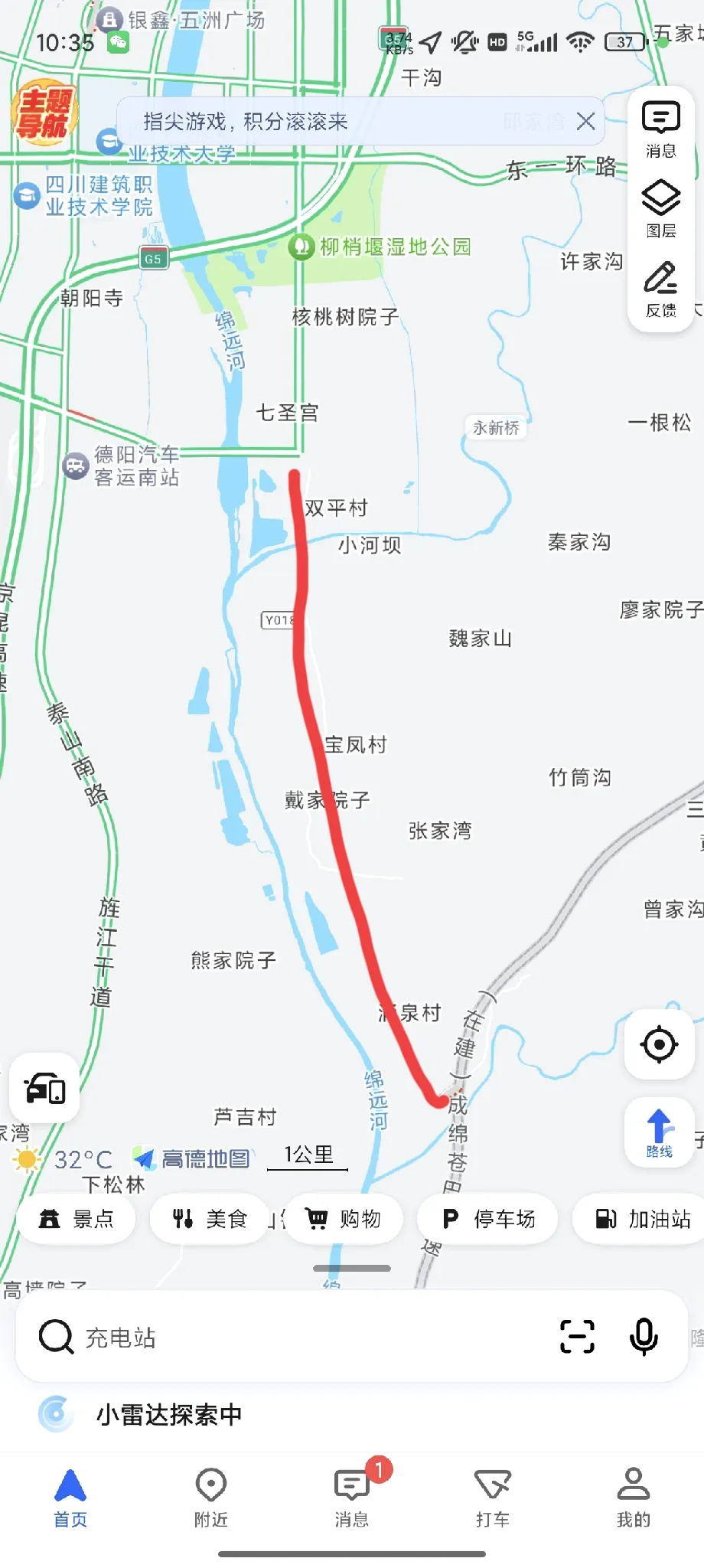Switch to the 消息 tab

tap(352, 1497)
